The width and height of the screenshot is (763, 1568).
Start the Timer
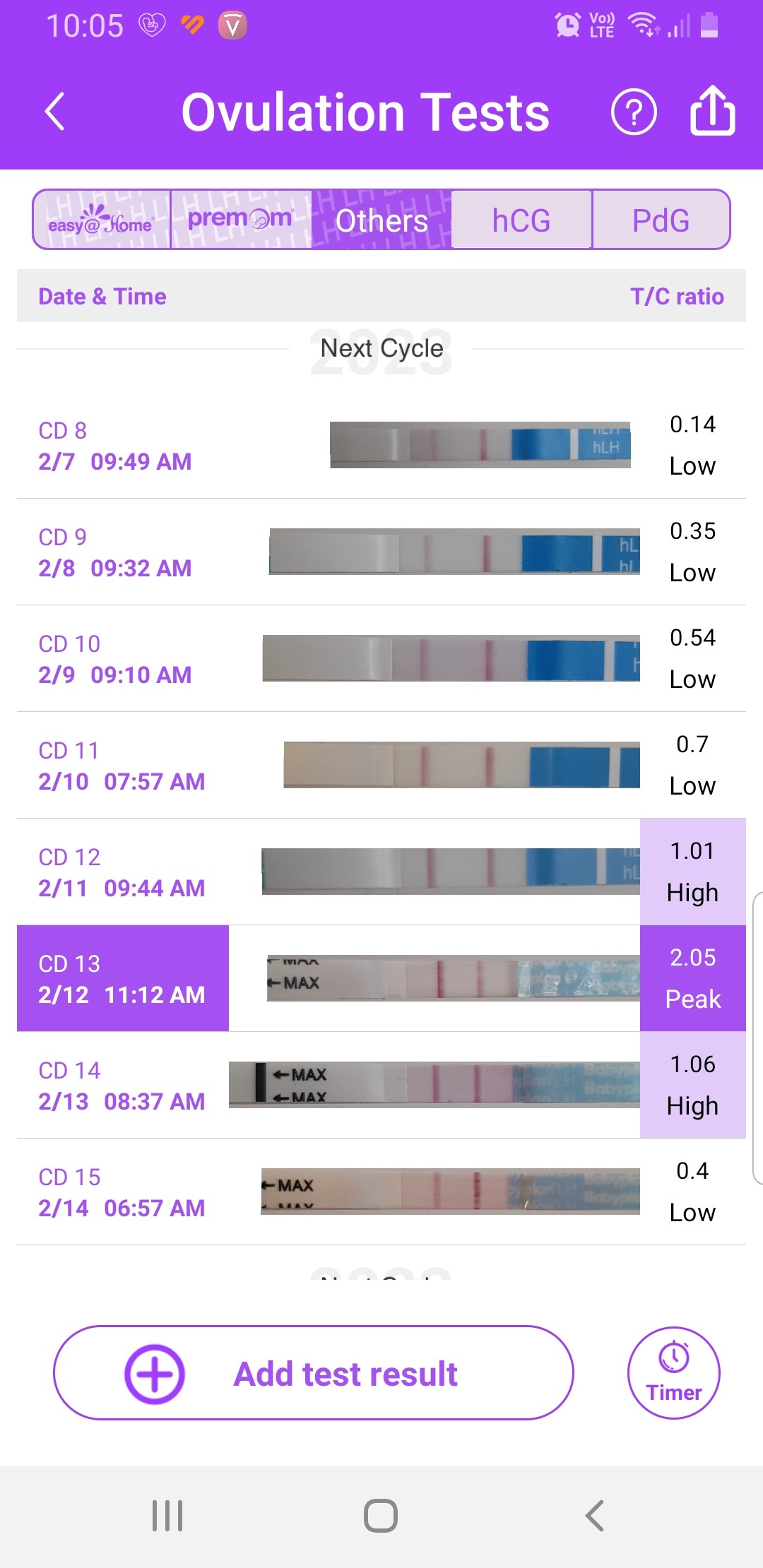[674, 1373]
